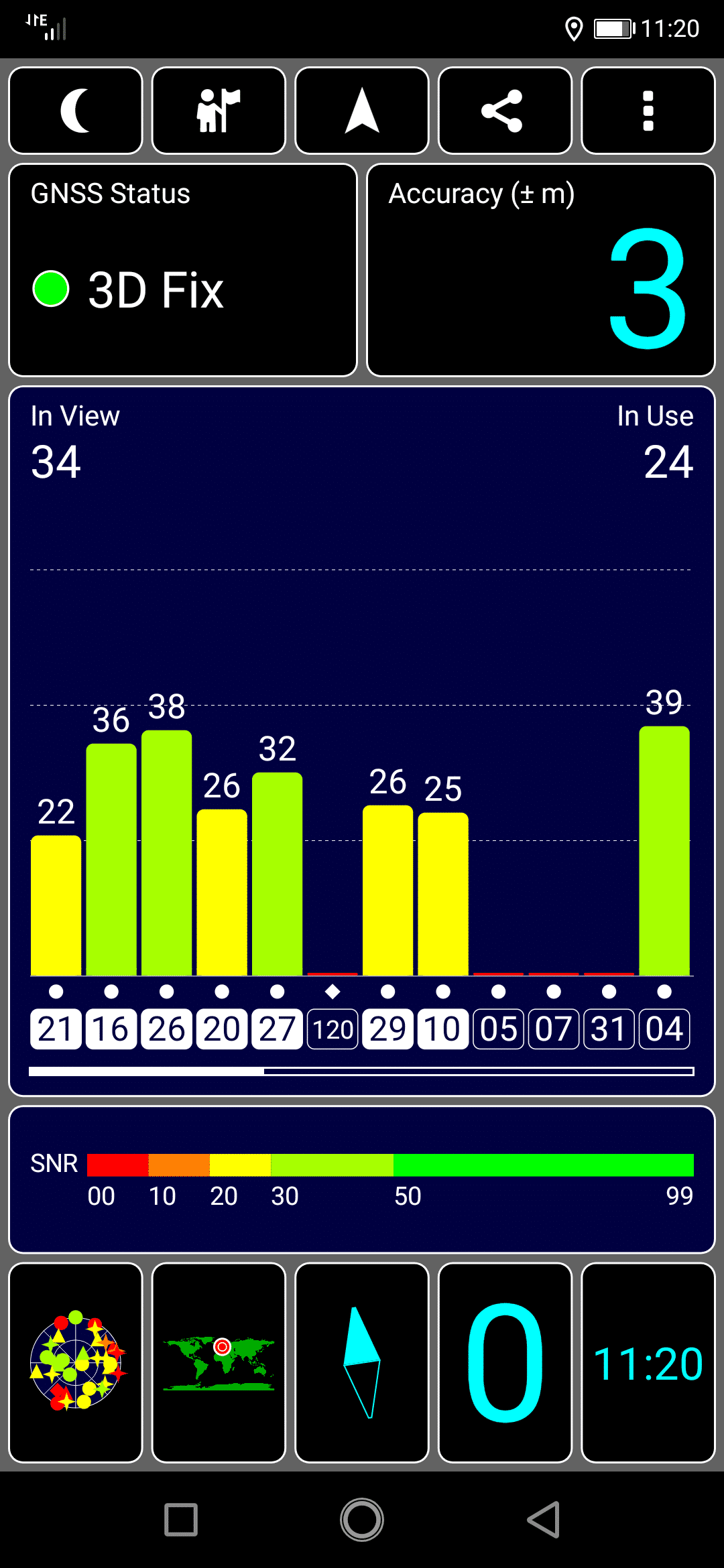Open the satellite signal bar chart panel
Screen dimensions: 724x1568
(x=362, y=741)
